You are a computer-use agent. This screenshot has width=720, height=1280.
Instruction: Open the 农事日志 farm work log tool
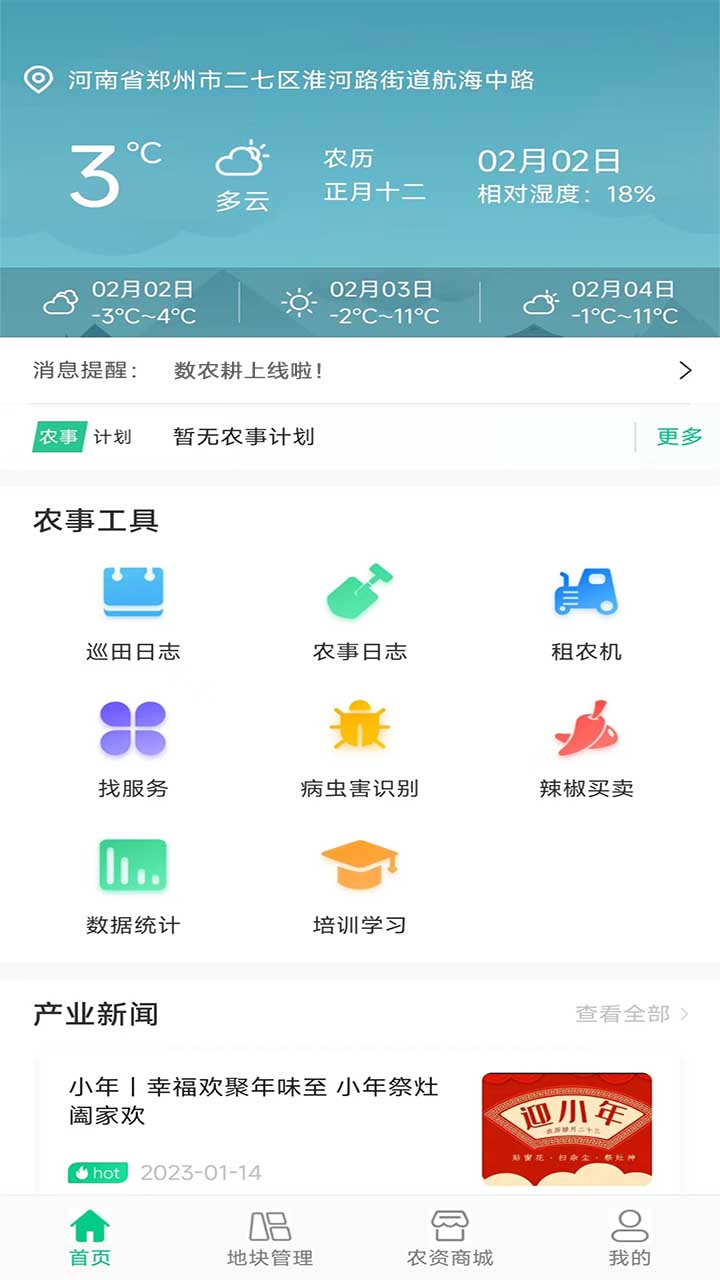pyautogui.click(x=361, y=608)
